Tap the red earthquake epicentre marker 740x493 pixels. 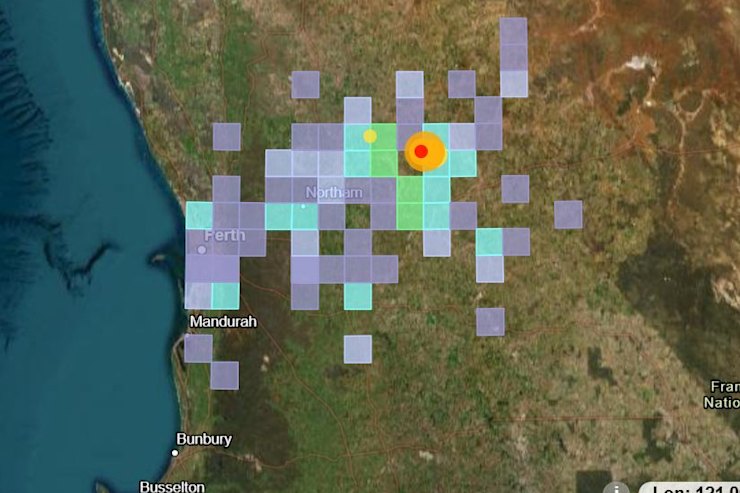pyautogui.click(x=421, y=151)
